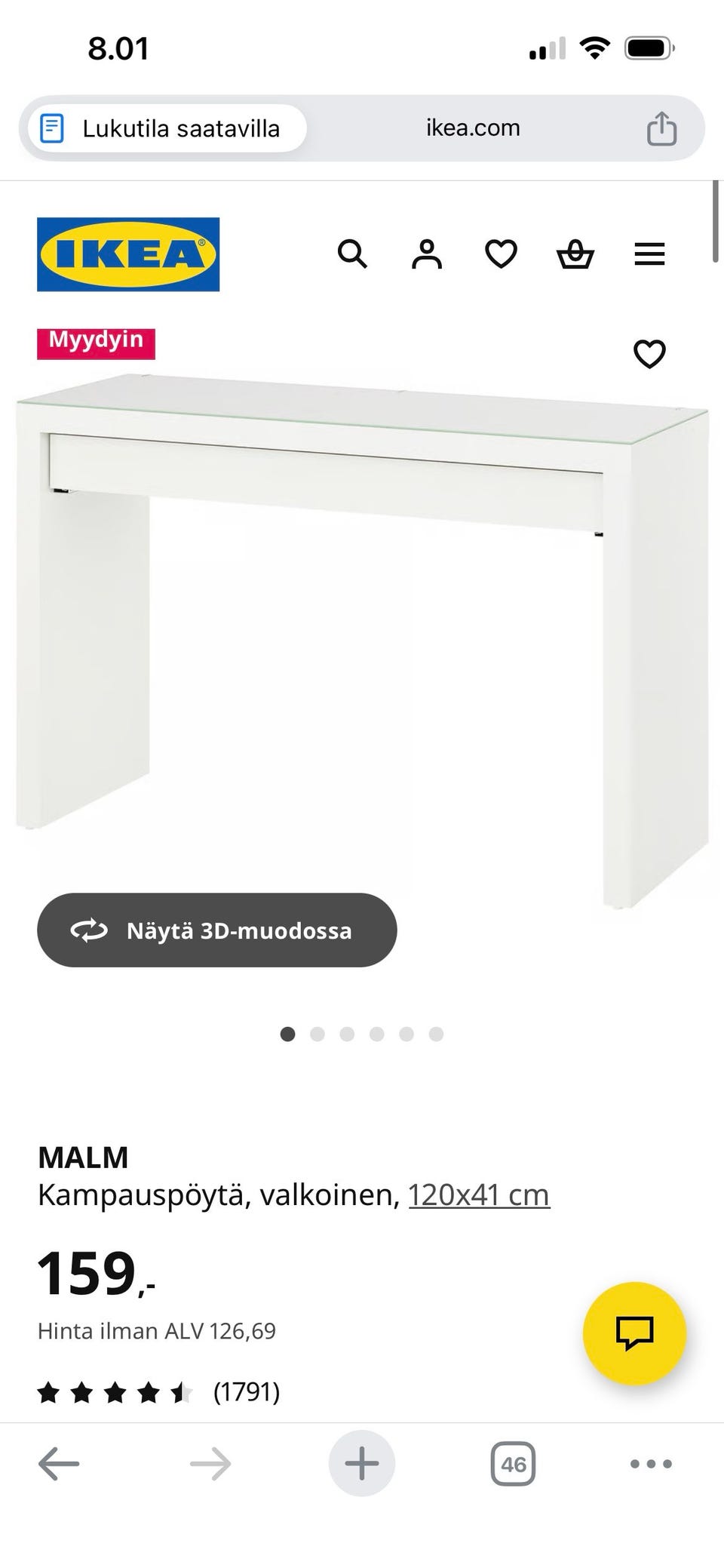Show product in 3D view
The image size is (724, 1568).
(216, 930)
